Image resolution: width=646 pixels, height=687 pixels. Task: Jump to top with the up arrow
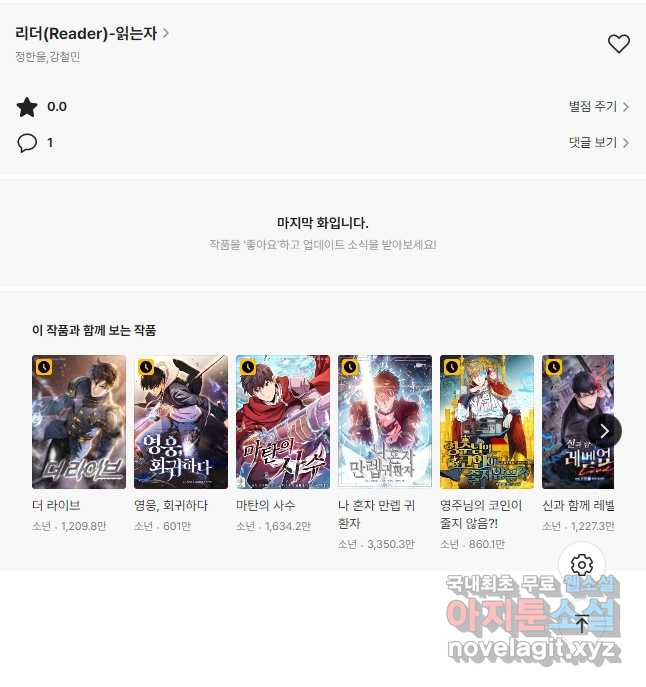[582, 624]
